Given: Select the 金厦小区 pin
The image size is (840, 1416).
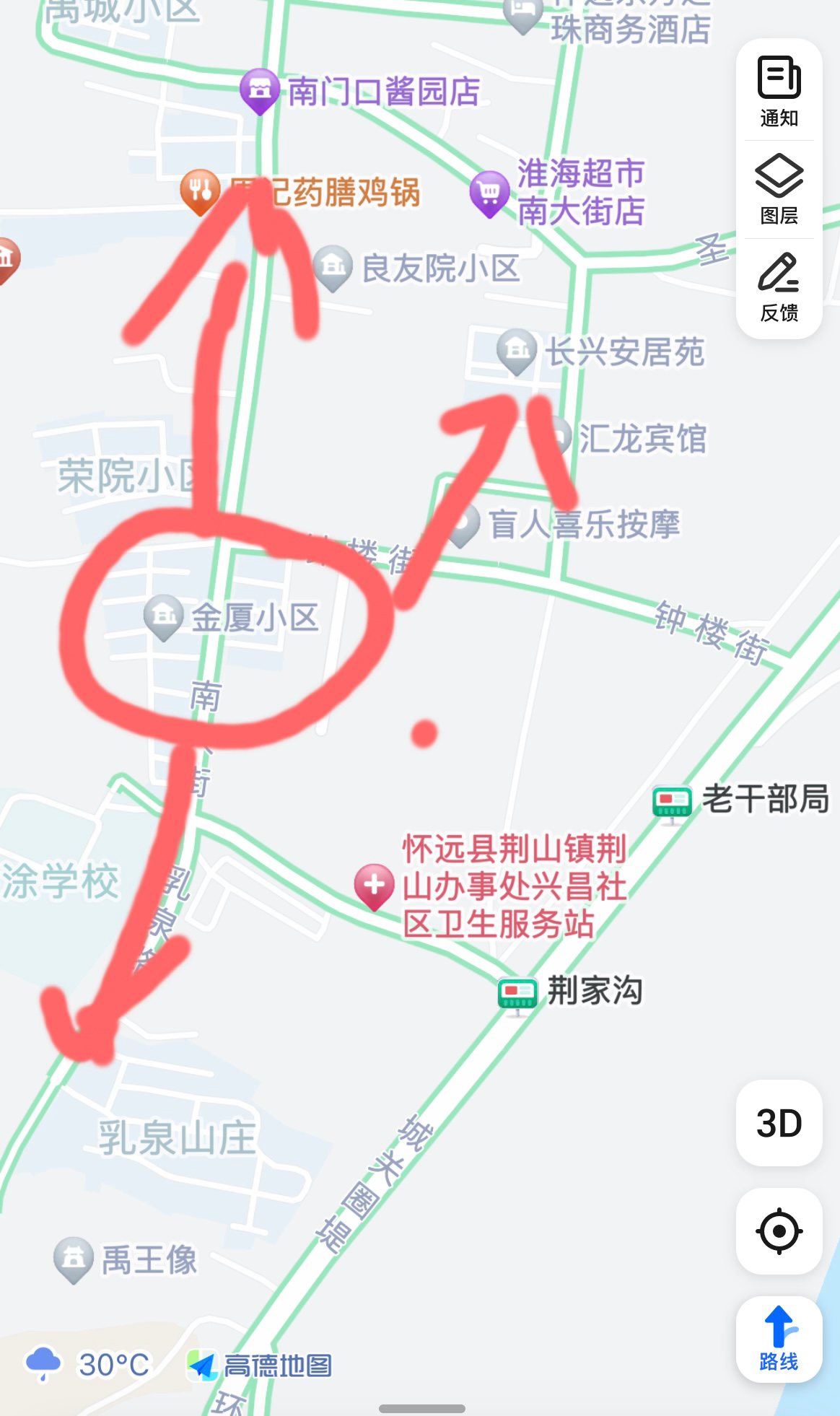Looking at the screenshot, I should [x=164, y=617].
